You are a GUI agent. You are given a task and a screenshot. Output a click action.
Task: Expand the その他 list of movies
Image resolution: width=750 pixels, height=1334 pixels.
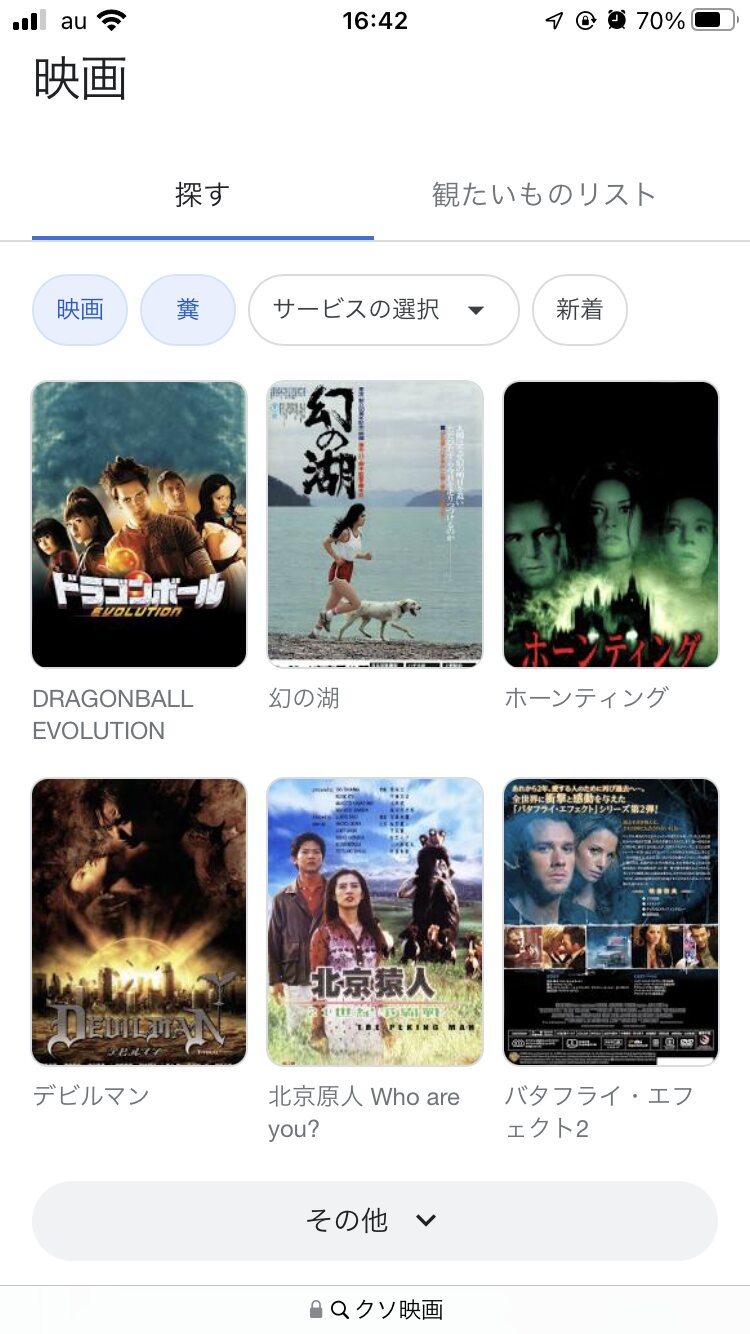tap(375, 1220)
